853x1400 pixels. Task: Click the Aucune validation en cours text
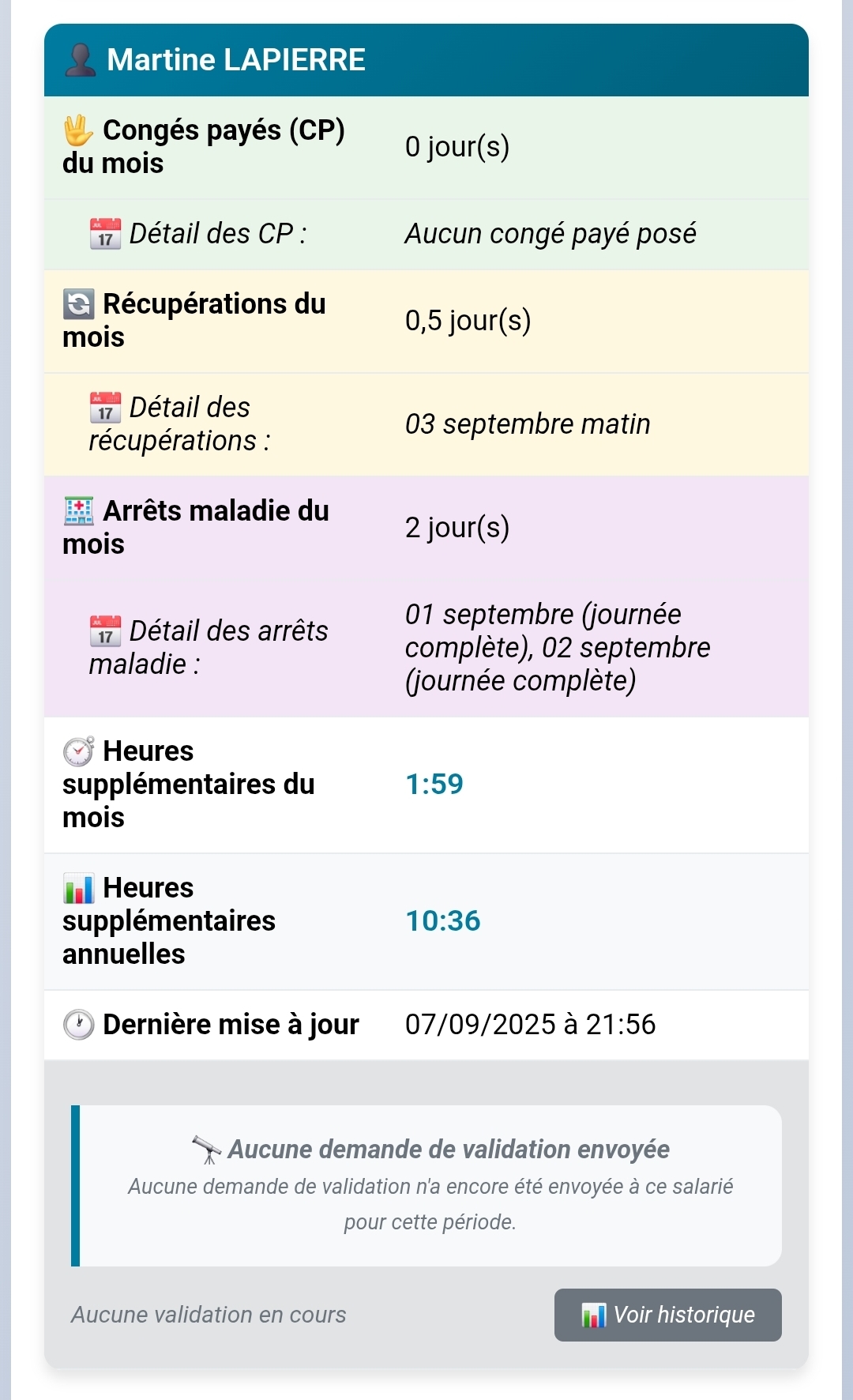point(209,1314)
